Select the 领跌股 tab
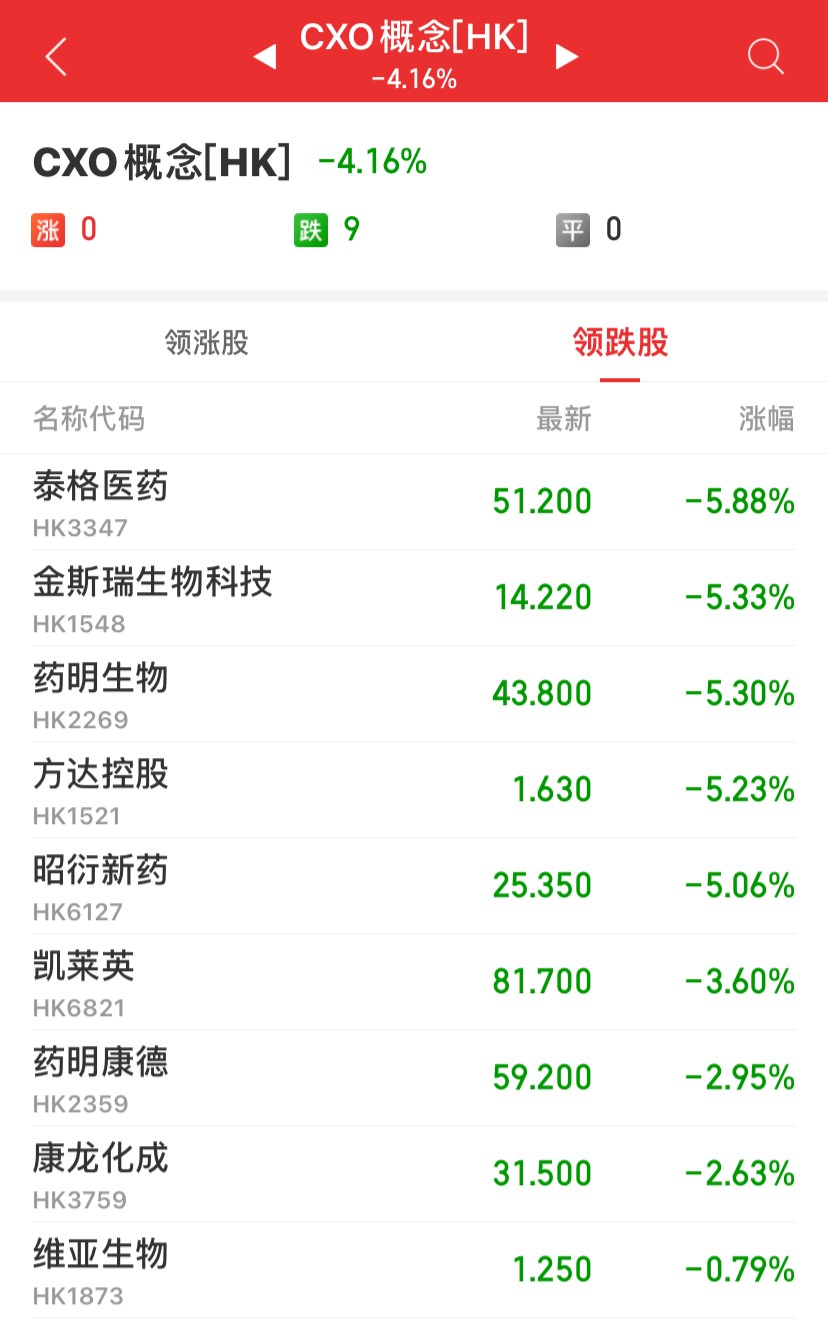This screenshot has width=828, height=1321. click(x=620, y=343)
